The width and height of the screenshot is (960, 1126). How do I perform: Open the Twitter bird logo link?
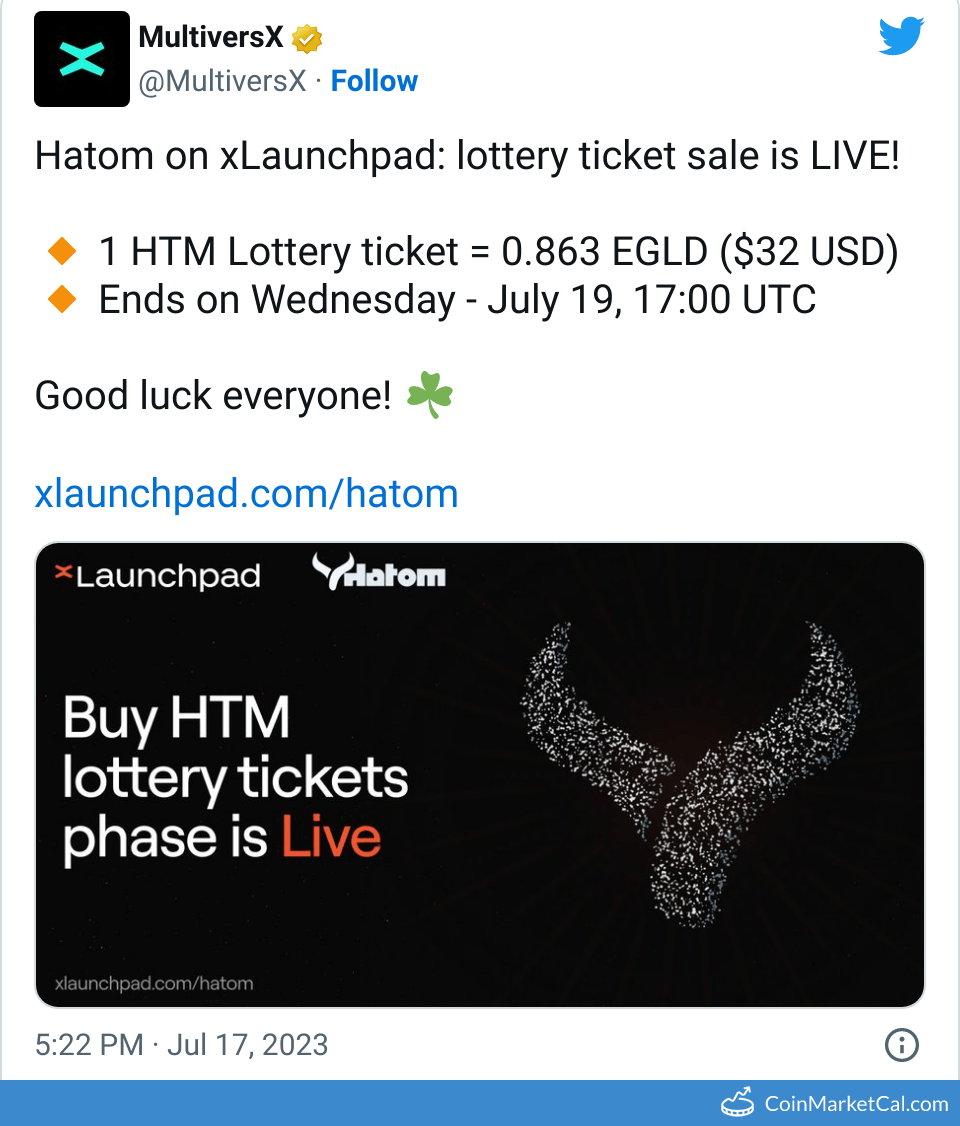[x=901, y=38]
